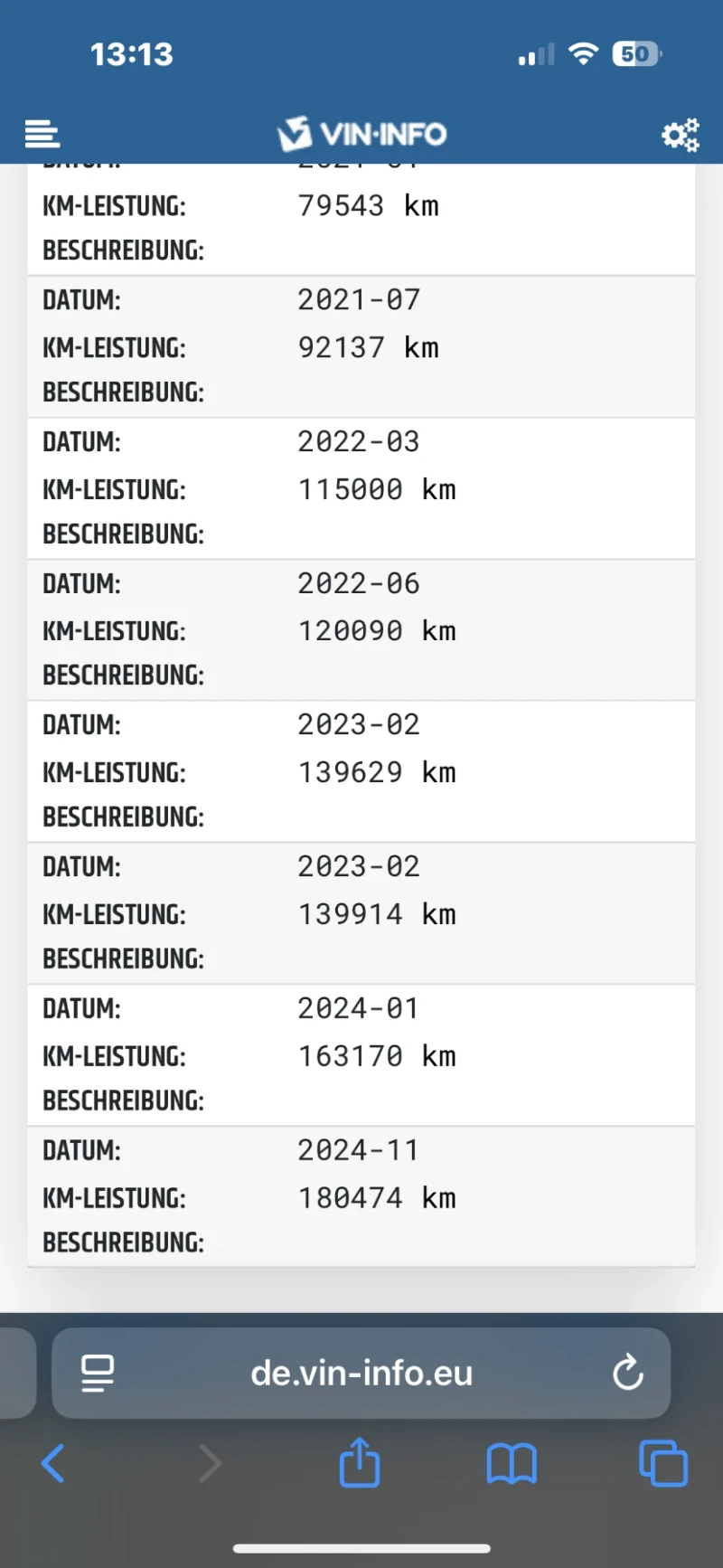Show all open tabs
The image size is (723, 1568).
tap(663, 1462)
